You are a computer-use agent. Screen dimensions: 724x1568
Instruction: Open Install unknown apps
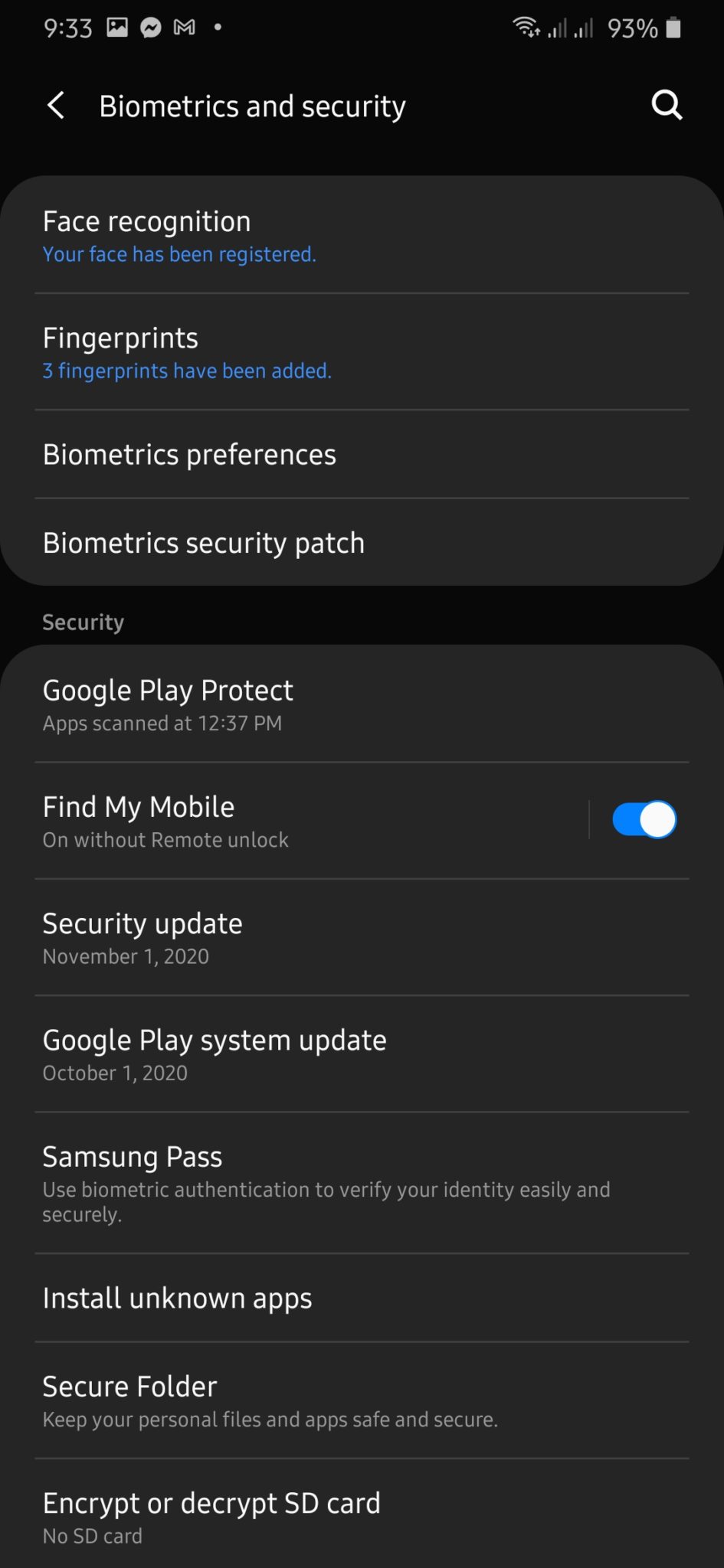pyautogui.click(x=360, y=1298)
